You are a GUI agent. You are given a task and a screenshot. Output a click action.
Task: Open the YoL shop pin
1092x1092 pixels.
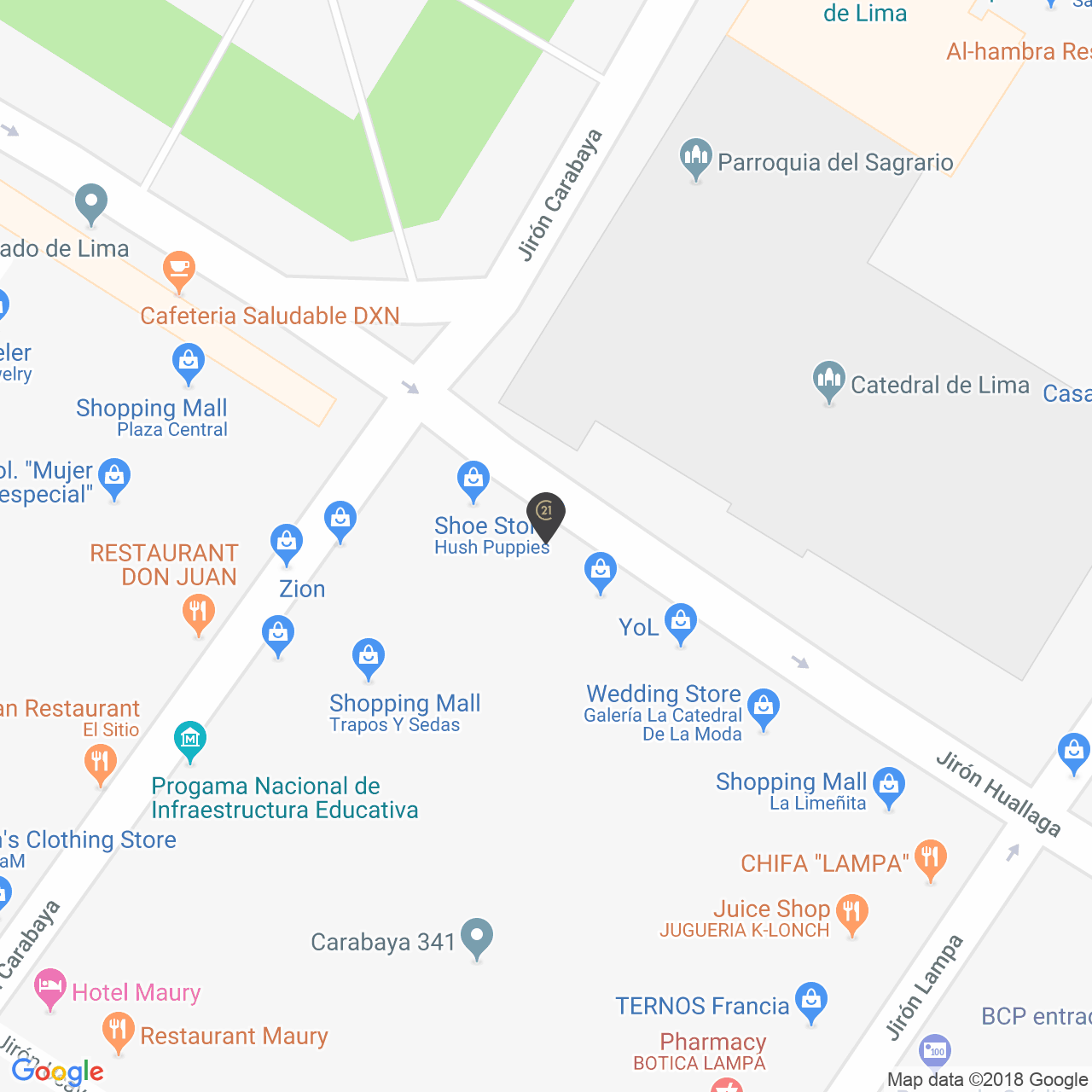680,624
